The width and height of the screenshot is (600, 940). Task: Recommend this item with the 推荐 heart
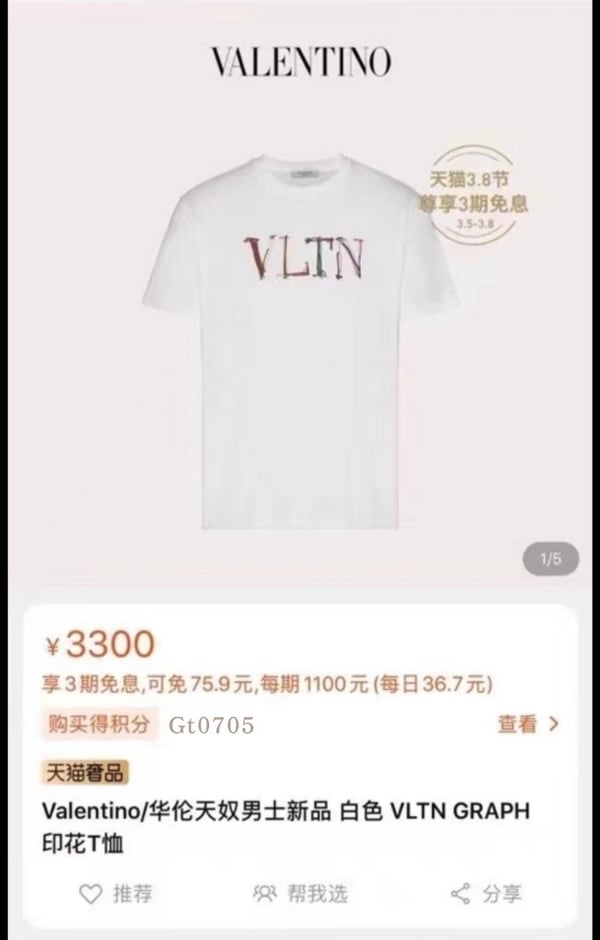[116, 893]
